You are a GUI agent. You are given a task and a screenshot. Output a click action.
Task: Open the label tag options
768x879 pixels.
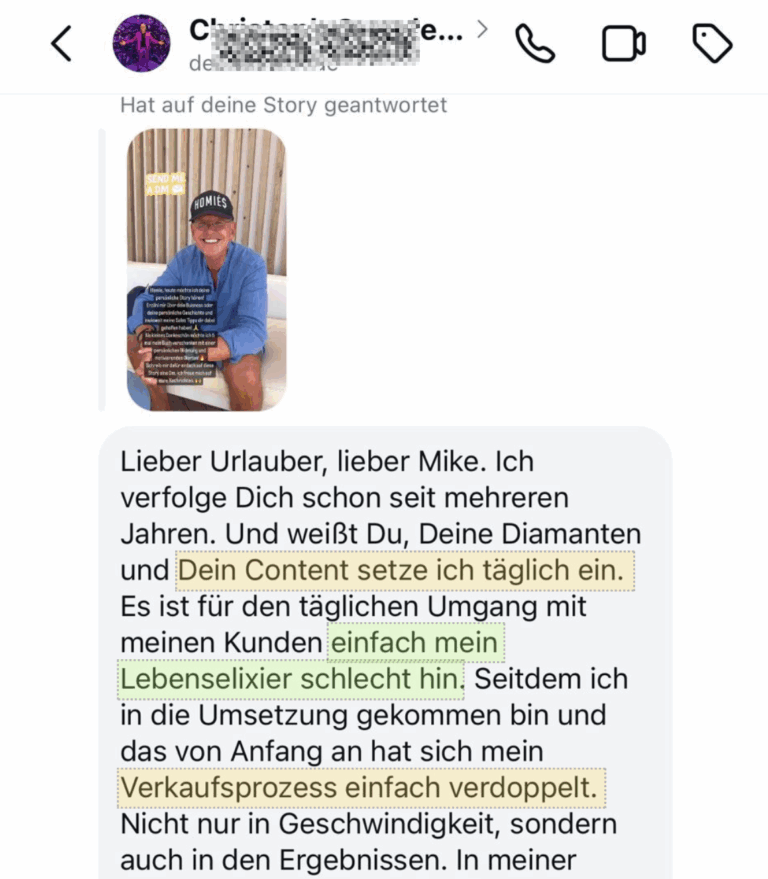pos(712,44)
